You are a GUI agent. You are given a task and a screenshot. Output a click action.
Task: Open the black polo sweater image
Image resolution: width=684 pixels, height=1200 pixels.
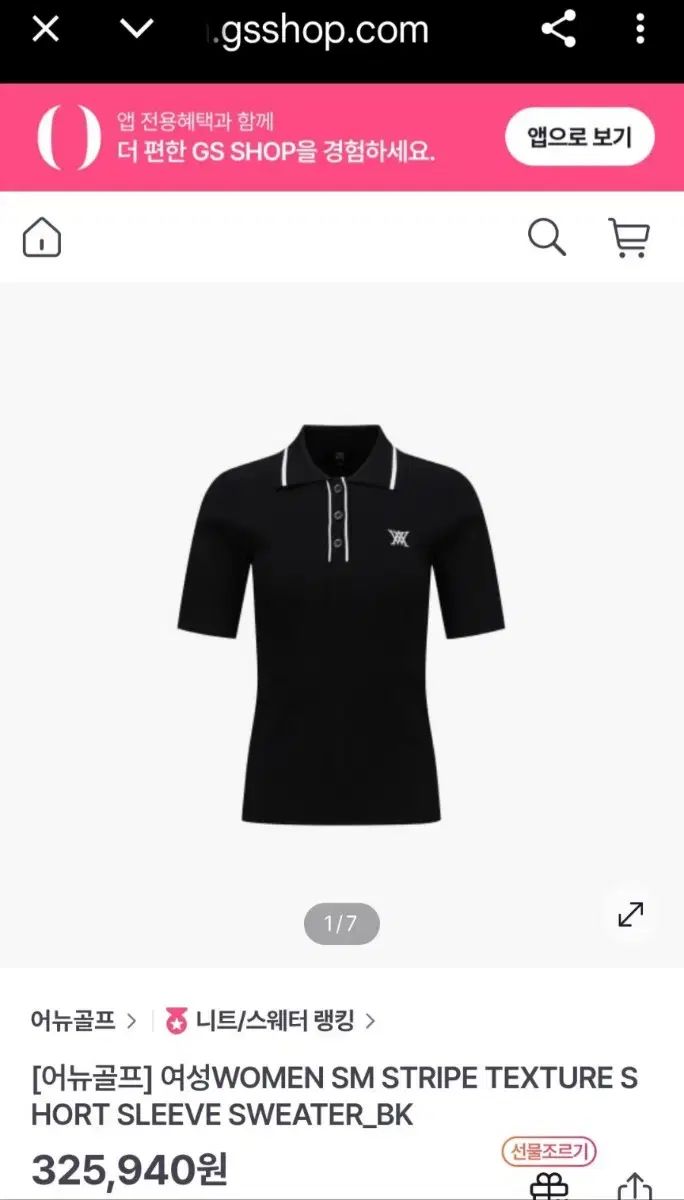click(341, 622)
